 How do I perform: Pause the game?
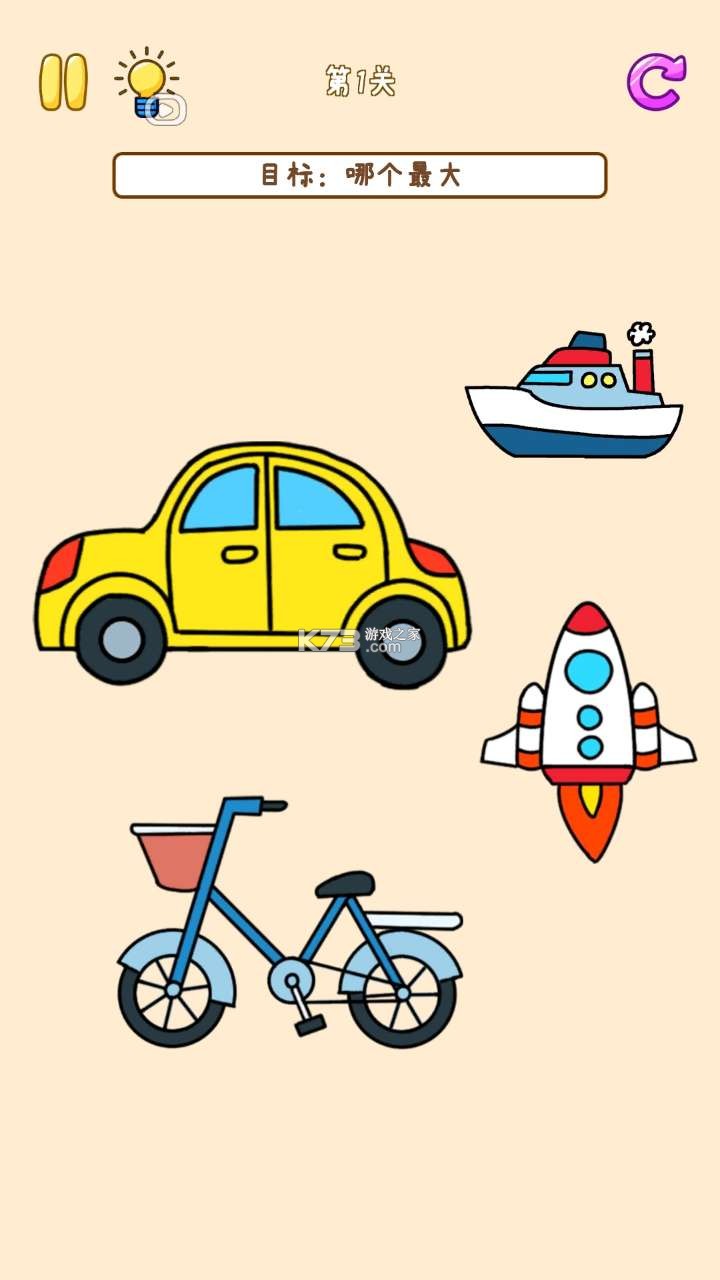click(x=63, y=82)
